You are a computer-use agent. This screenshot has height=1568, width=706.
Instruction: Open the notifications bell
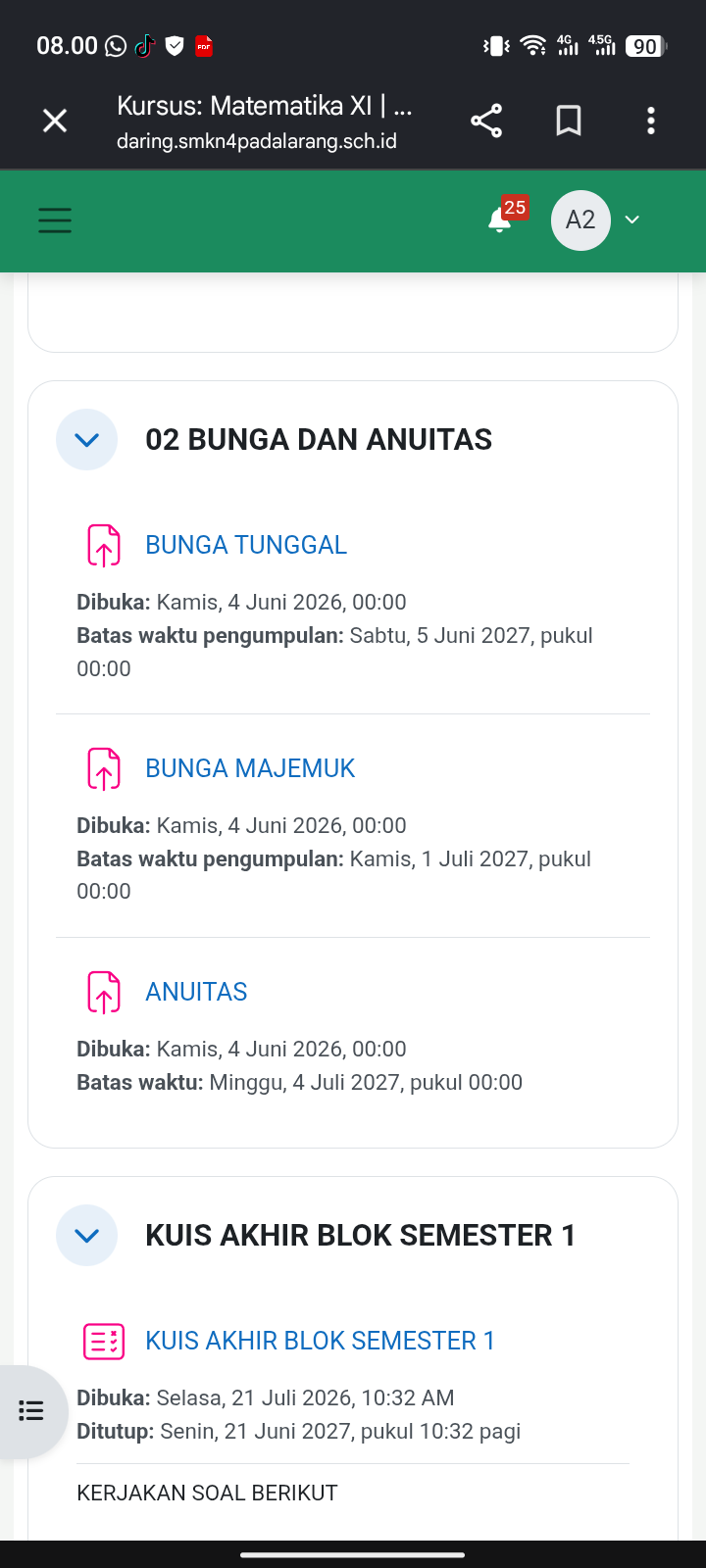coord(501,219)
